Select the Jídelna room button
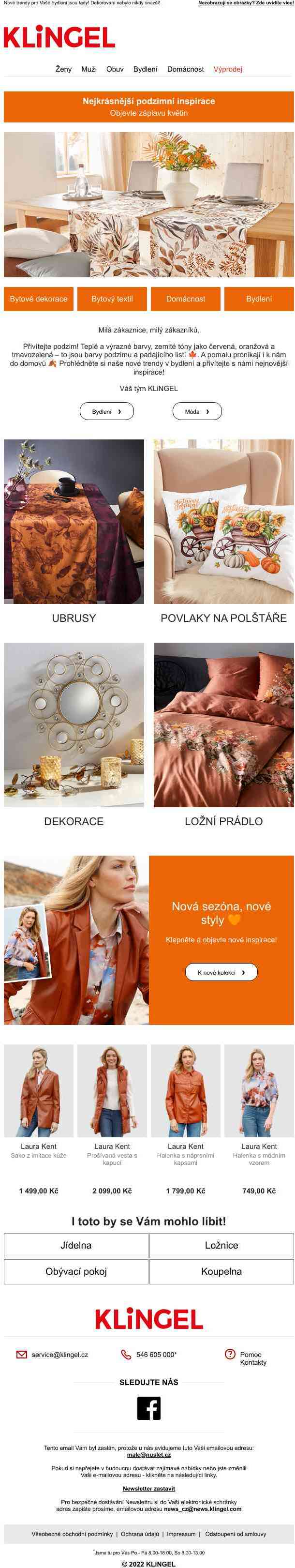The height and width of the screenshot is (1568, 295). click(x=76, y=1245)
